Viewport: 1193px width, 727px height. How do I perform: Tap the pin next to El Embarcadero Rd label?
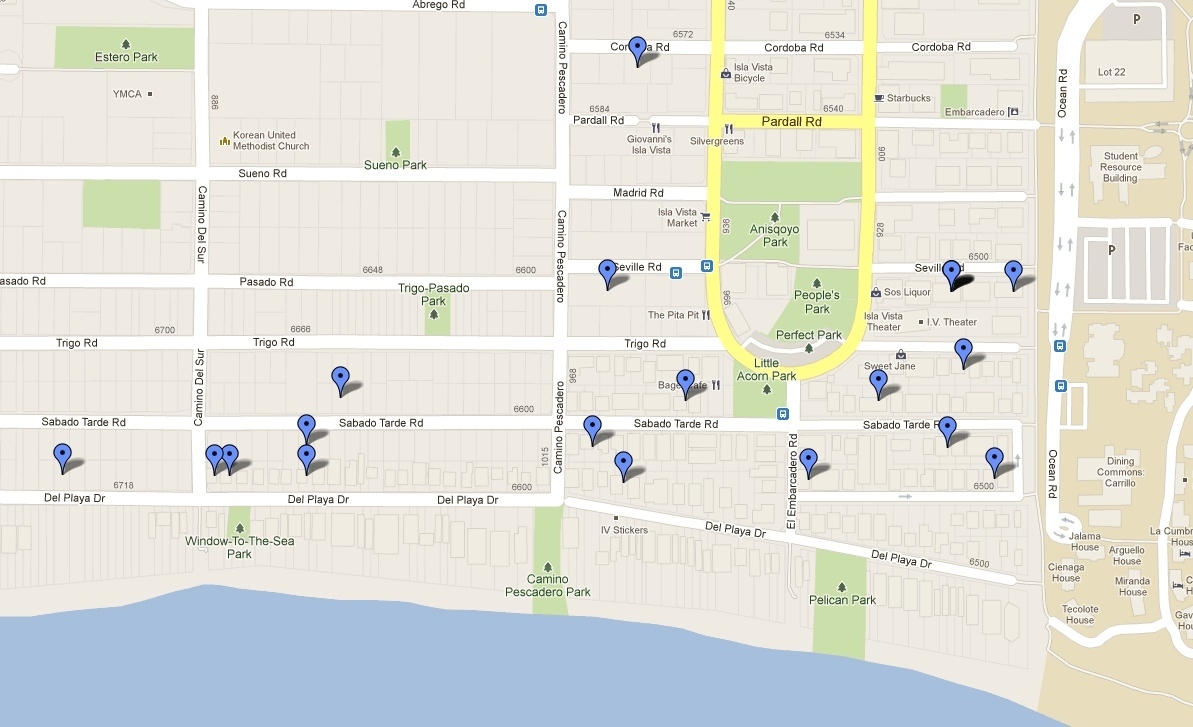point(808,462)
